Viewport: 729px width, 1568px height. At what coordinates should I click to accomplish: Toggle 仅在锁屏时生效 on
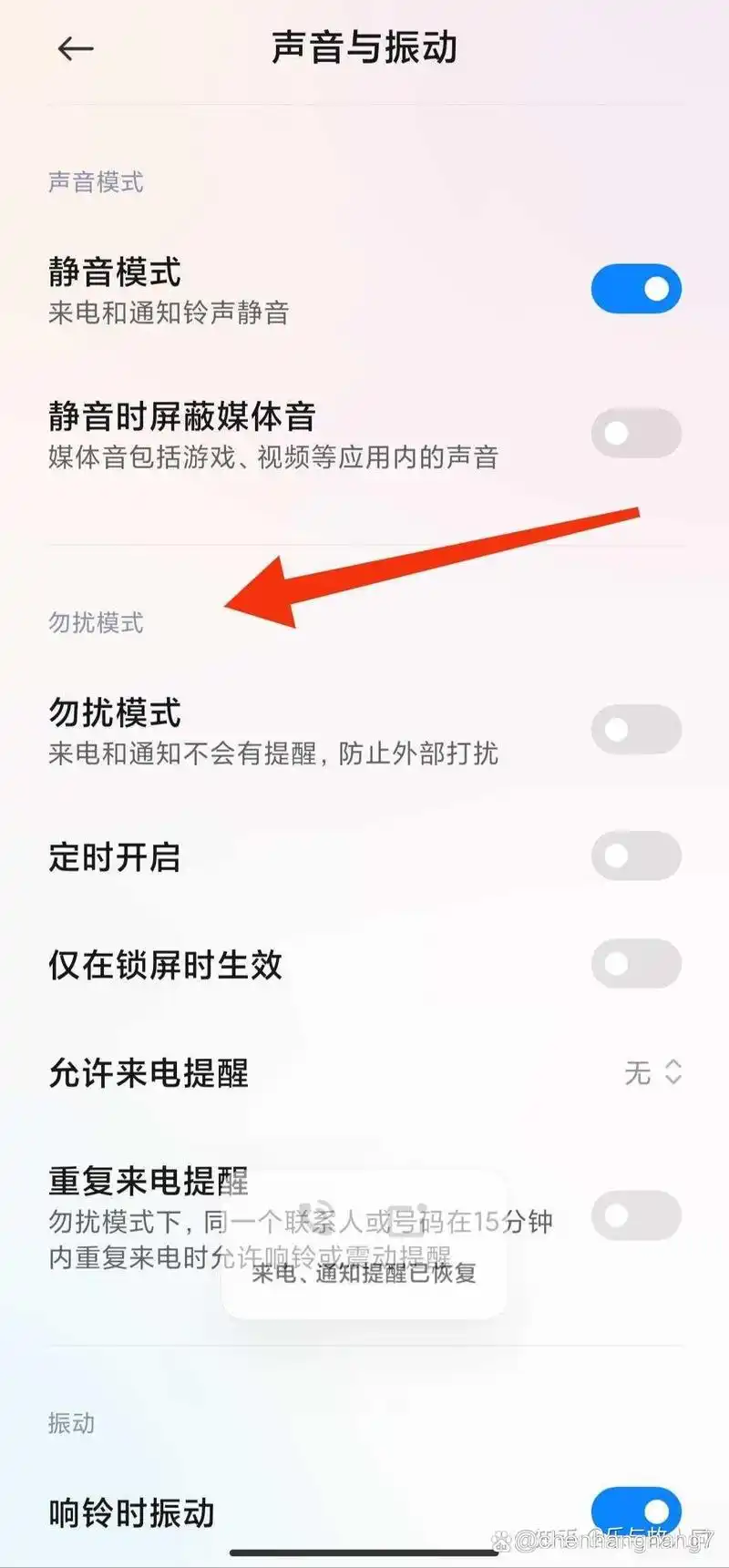tap(636, 964)
